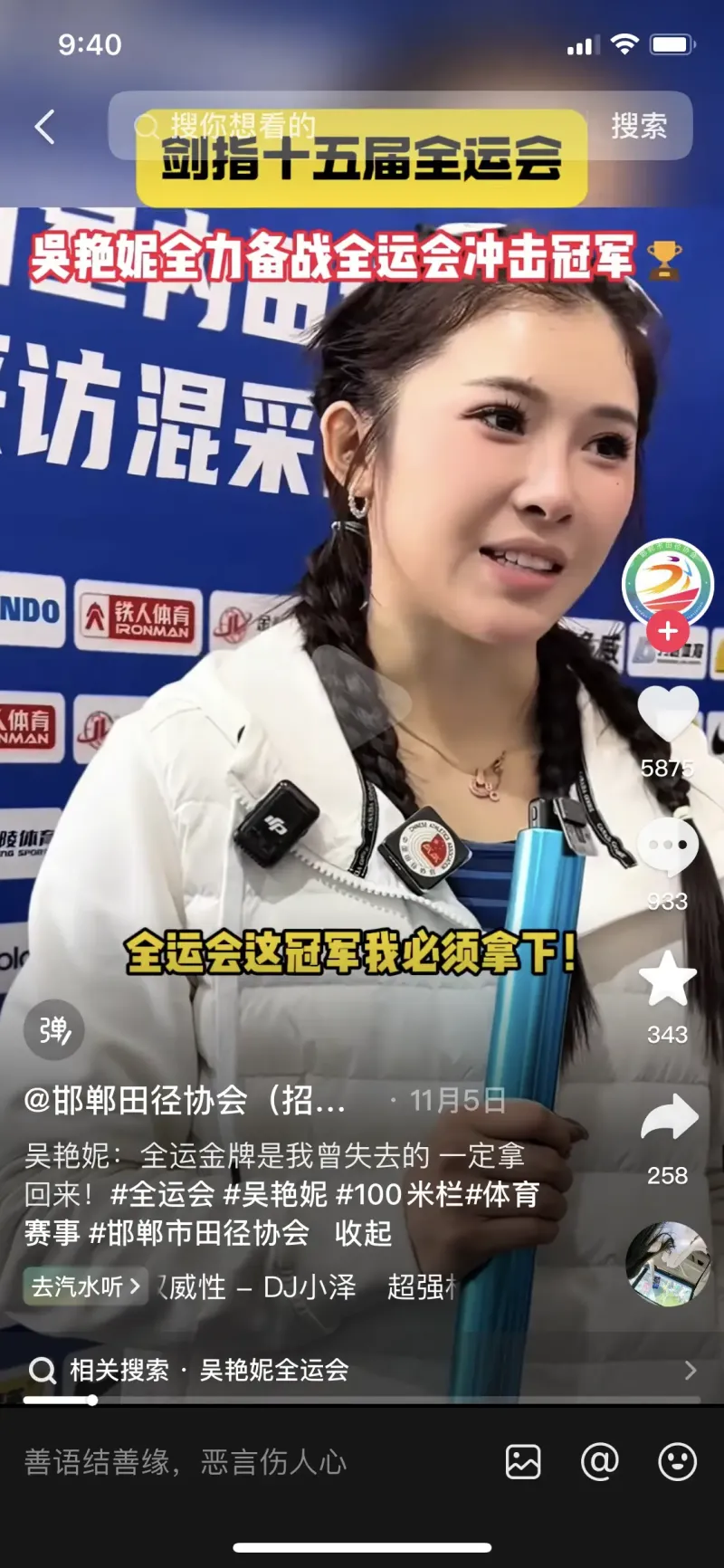This screenshot has height=1568, width=724.
Task: Attach an image to the comment
Action: tap(523, 1462)
